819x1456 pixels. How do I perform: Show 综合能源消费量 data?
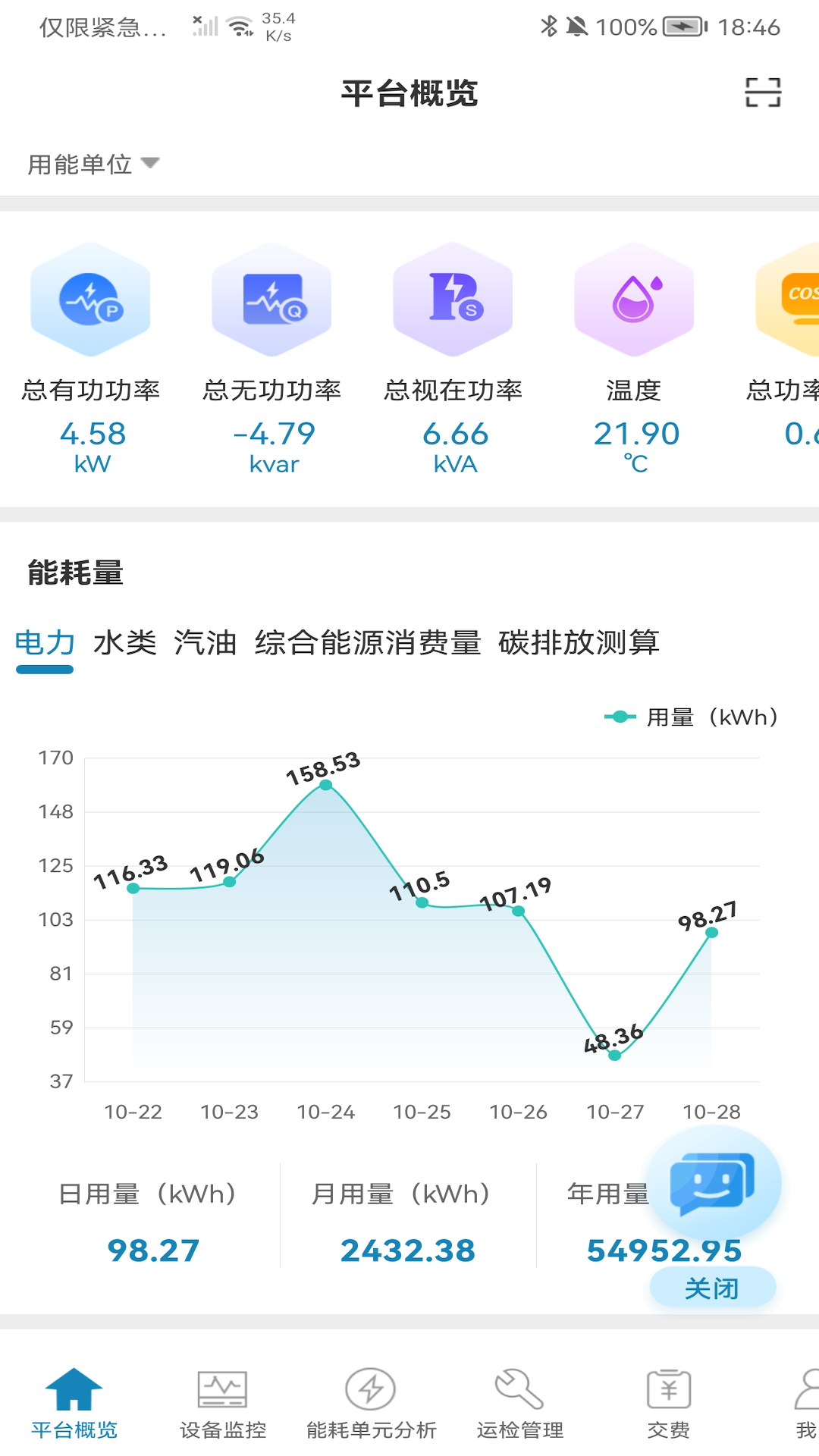point(368,643)
